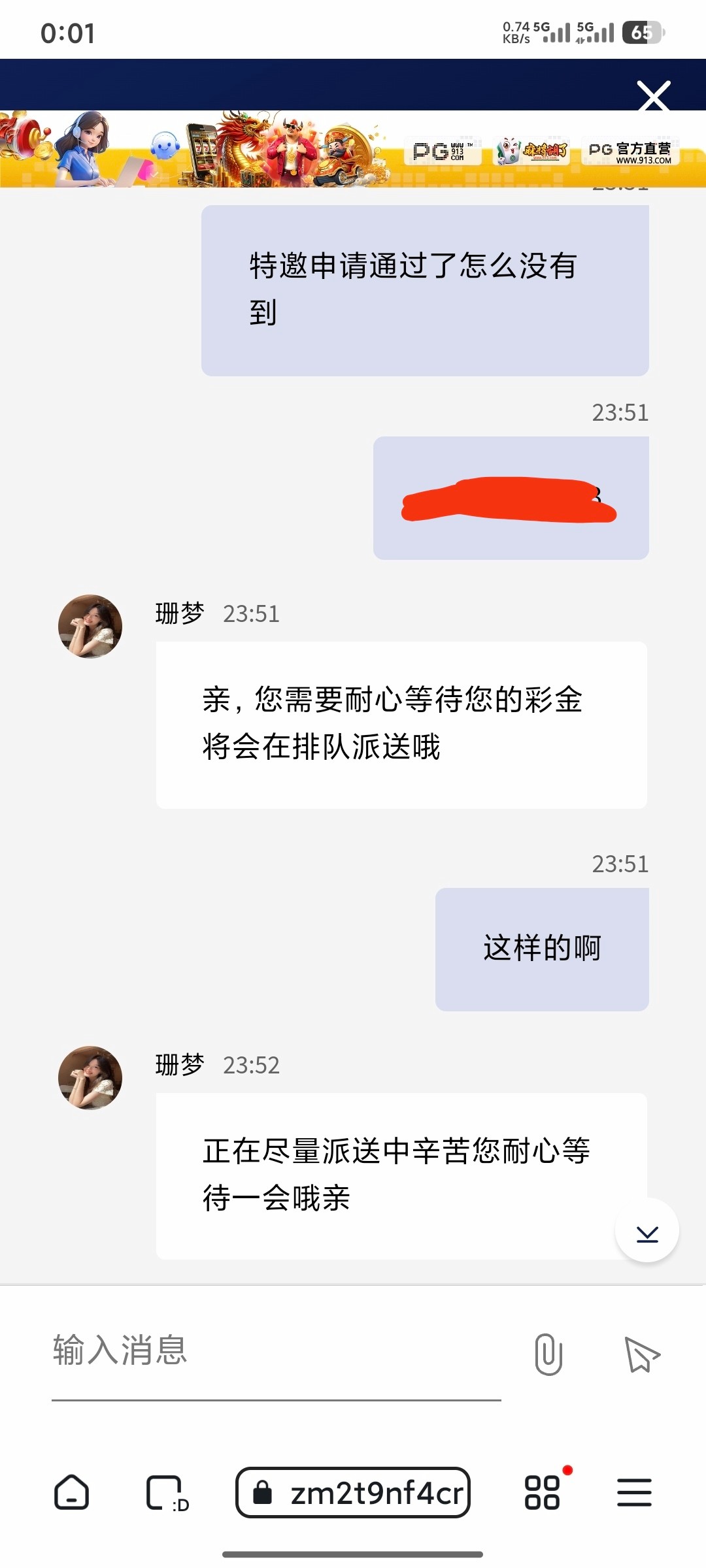Close the chat window with the X
706x1568 pixels.
(654, 96)
